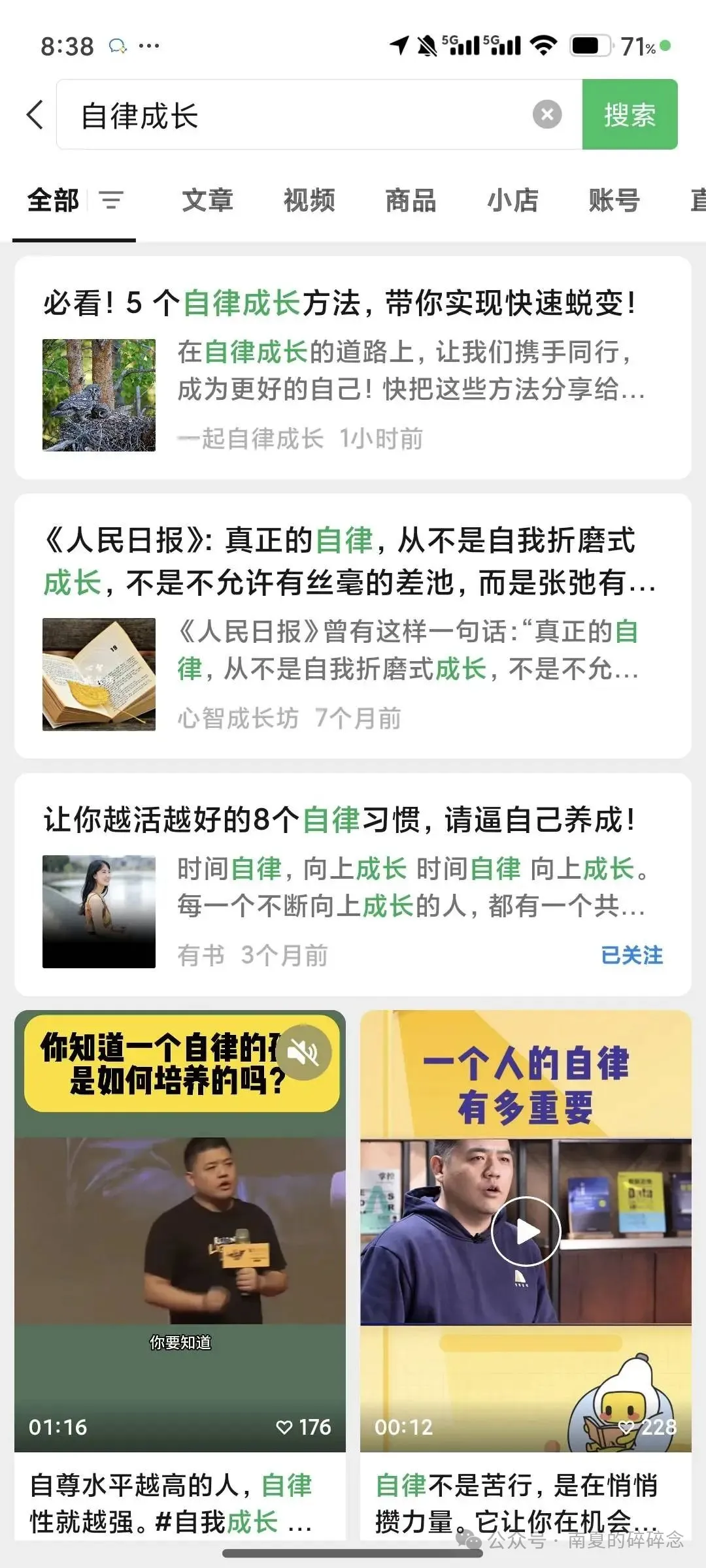This screenshot has width=706, height=1568.
Task: Open article 必看！5个自律成长方法
Action: point(340,303)
